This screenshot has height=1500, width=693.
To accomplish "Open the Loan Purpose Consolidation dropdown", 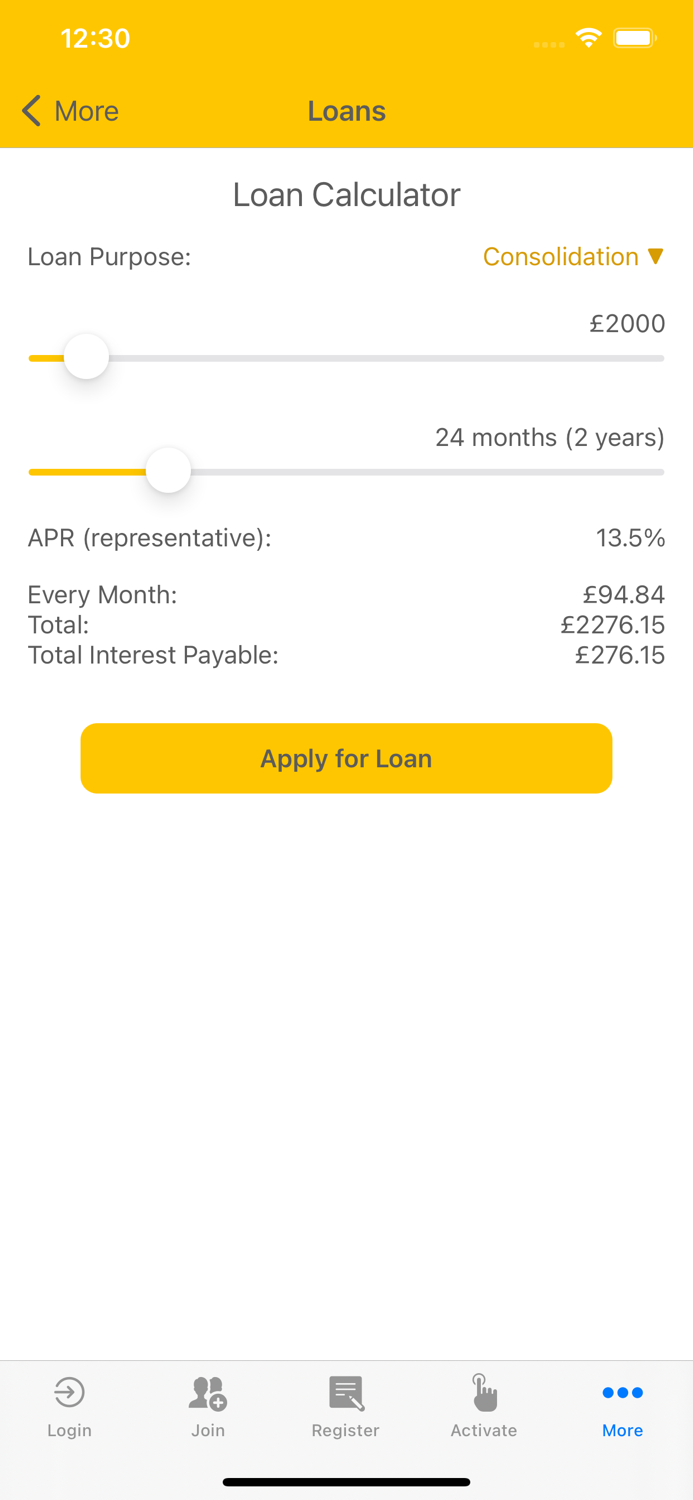I will [573, 257].
